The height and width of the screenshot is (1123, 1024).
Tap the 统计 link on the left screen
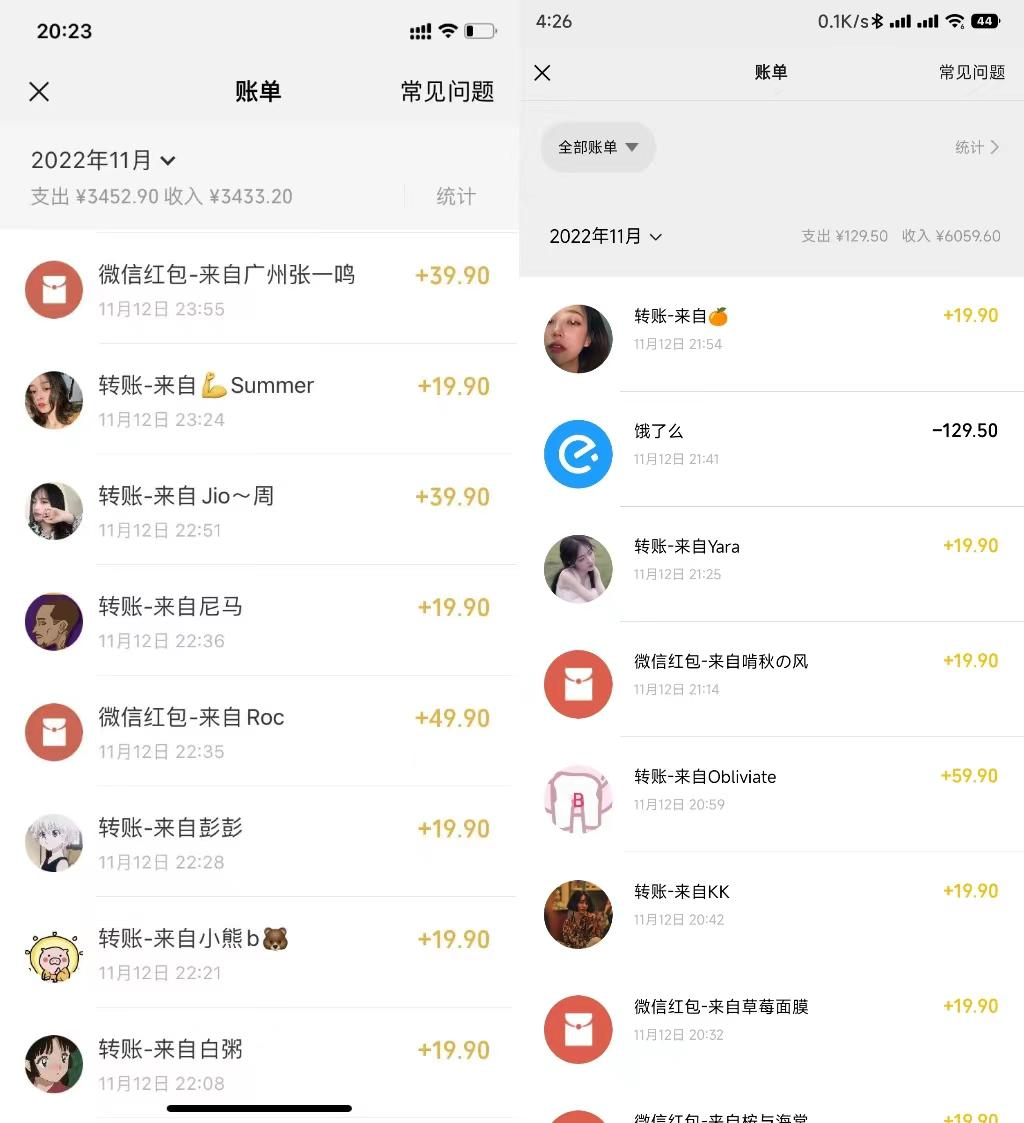456,196
